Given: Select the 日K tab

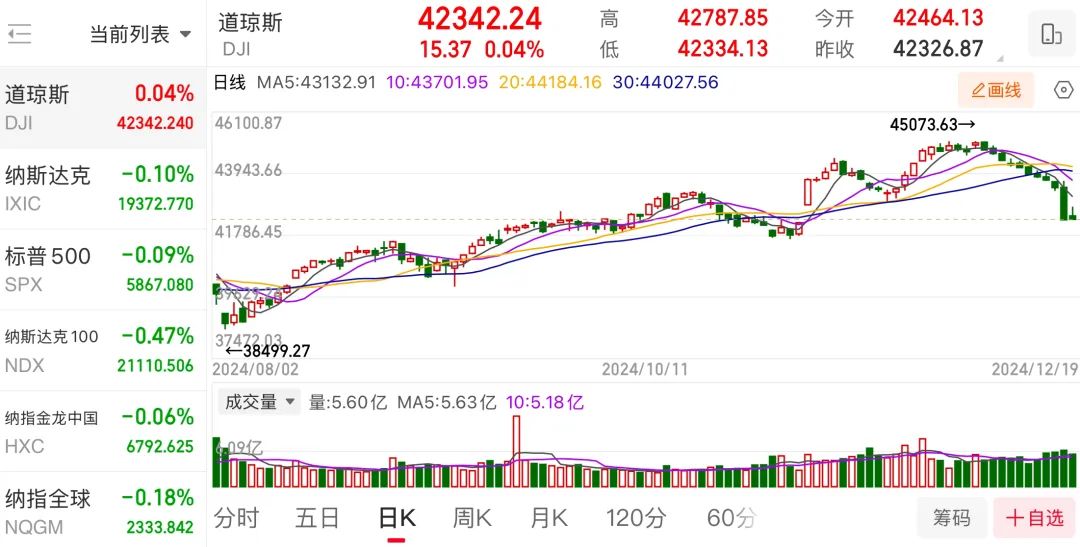Looking at the screenshot, I should [396, 518].
